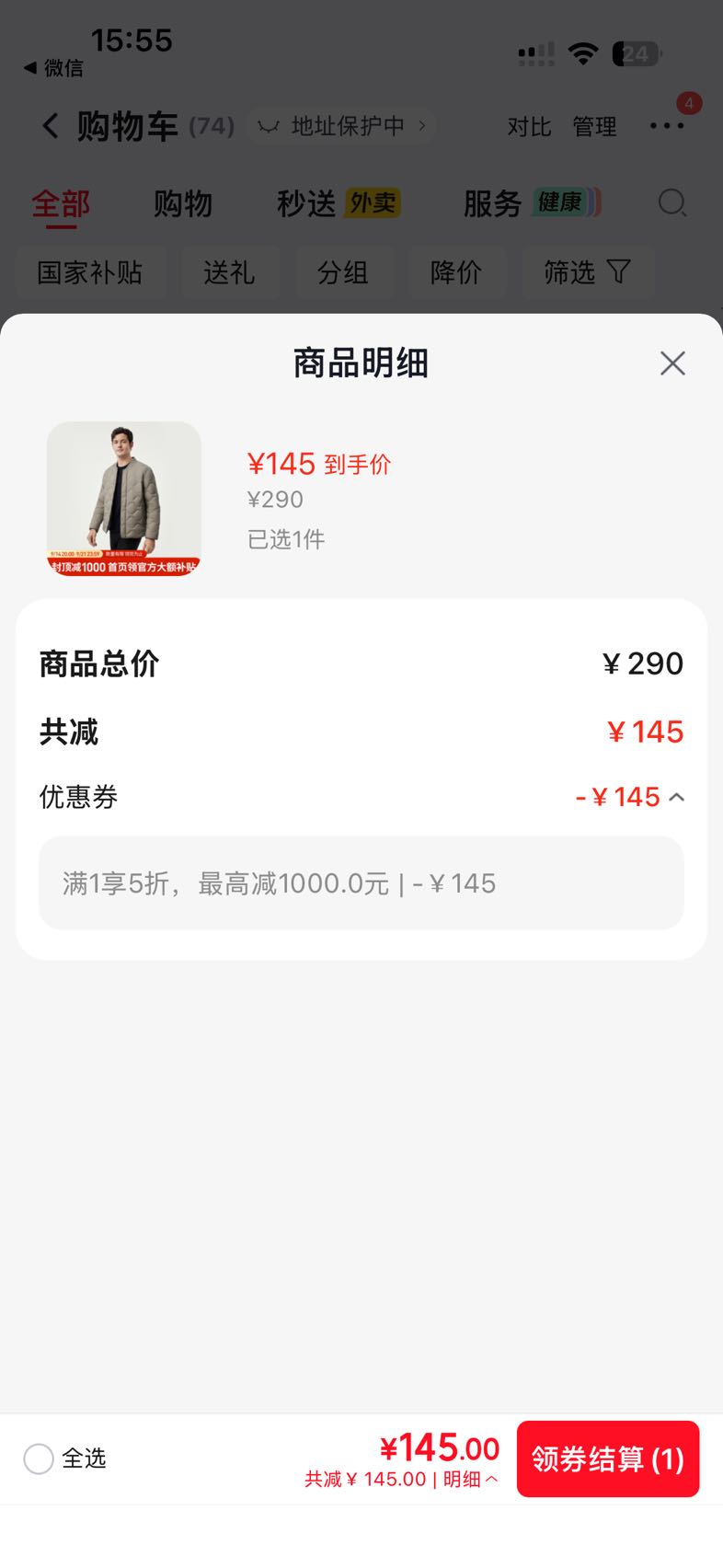Switch to the 服务 tab
Image resolution: width=723 pixels, height=1568 pixels.
[532, 203]
